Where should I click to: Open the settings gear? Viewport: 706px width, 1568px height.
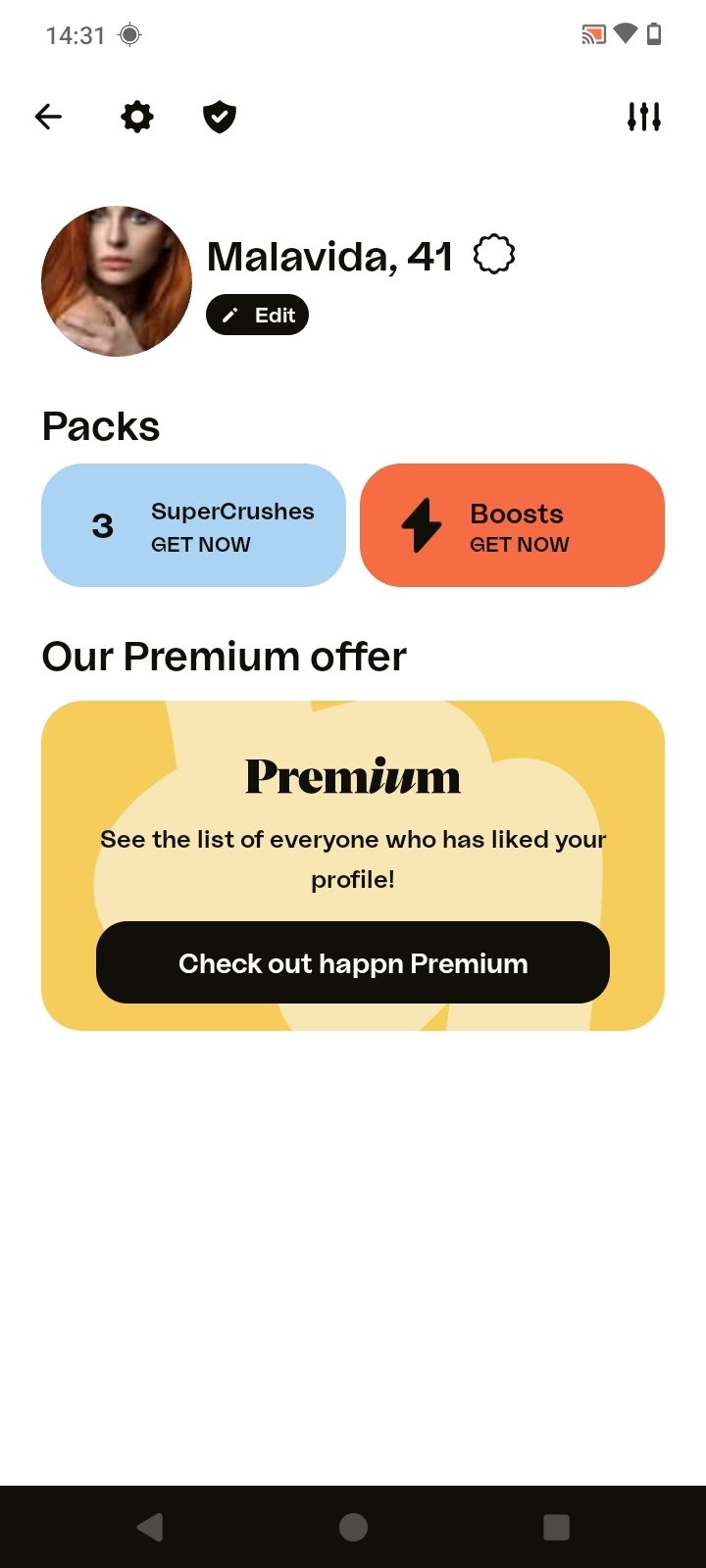[x=137, y=118]
